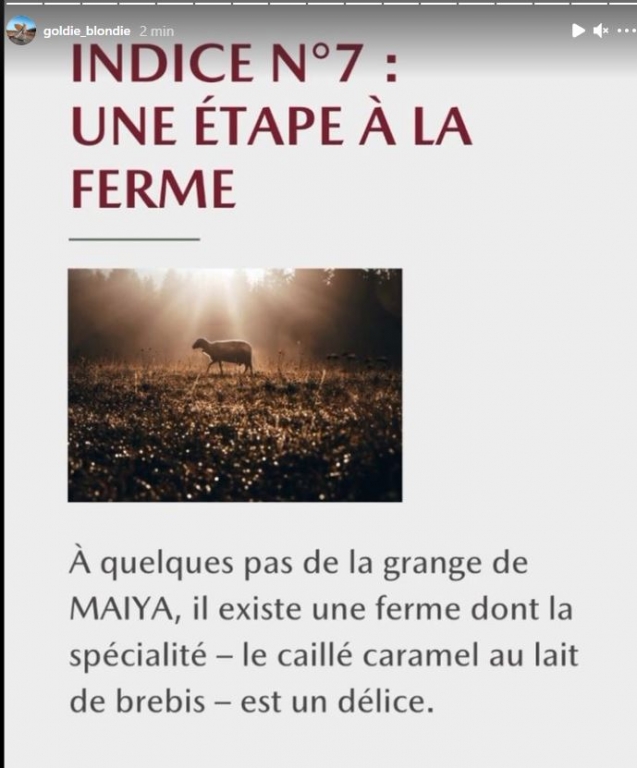Screen dimensions: 637x768
Task: Tap goldie_blondie's profile avatar
Action: [x=21, y=31]
